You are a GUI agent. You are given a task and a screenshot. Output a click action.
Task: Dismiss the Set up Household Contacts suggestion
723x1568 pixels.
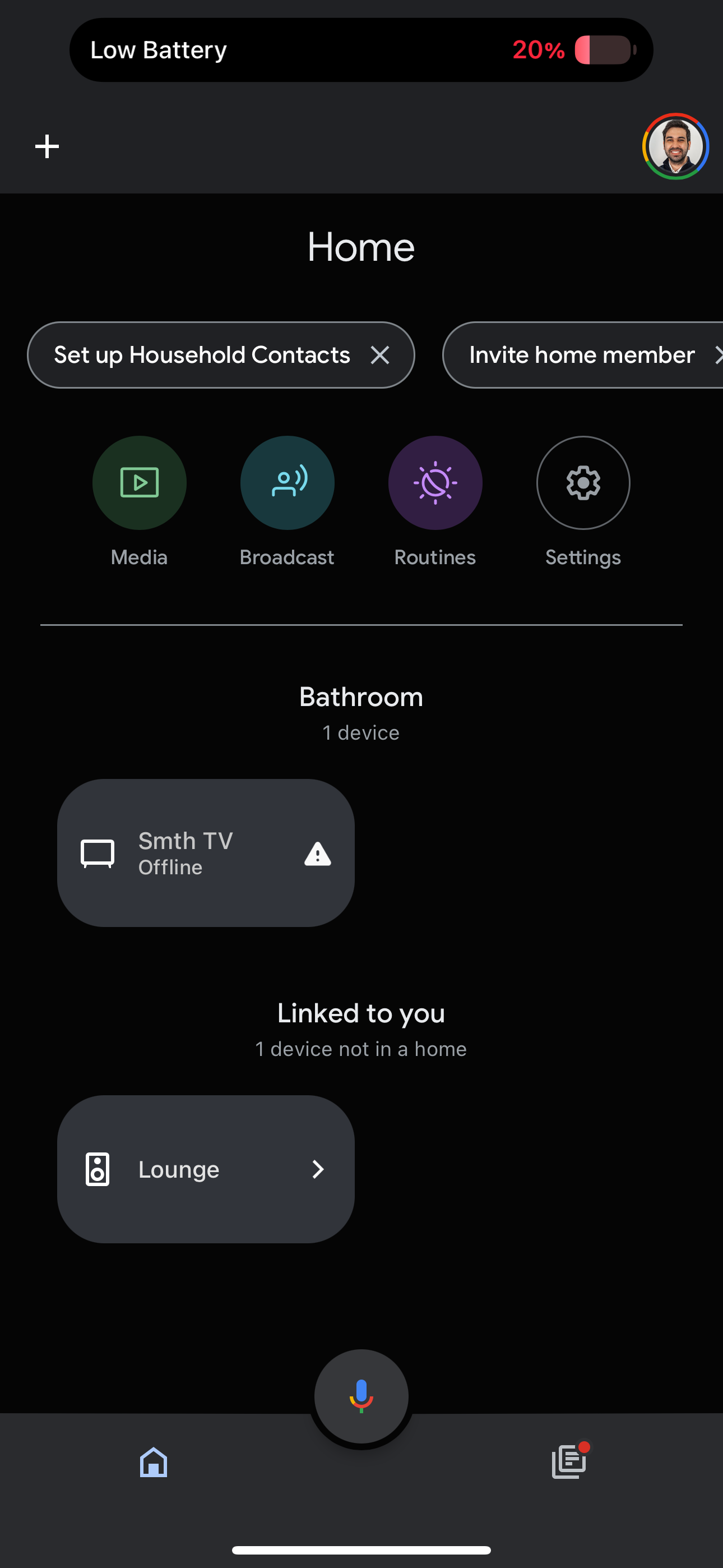pyautogui.click(x=381, y=355)
